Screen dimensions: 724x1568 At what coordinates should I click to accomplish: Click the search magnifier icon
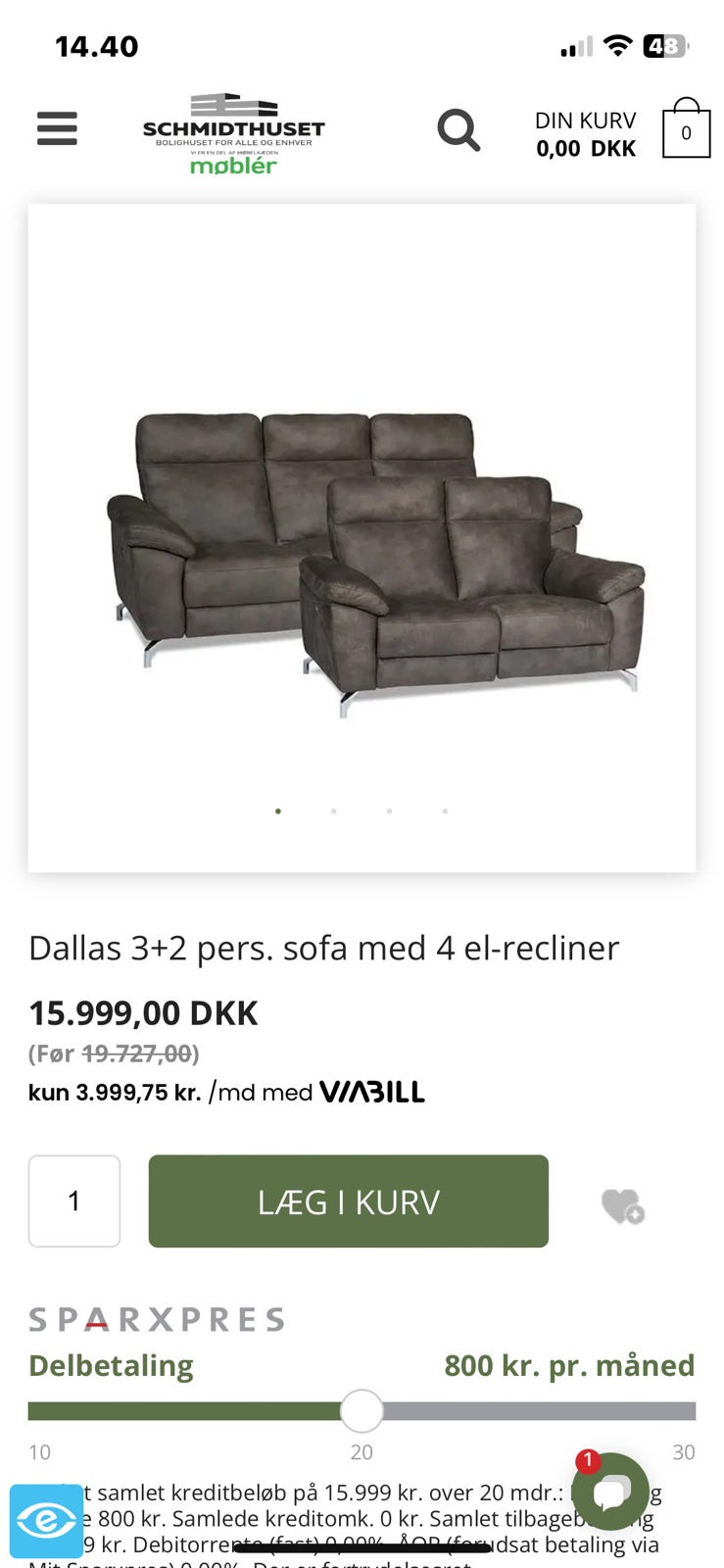pos(459,130)
